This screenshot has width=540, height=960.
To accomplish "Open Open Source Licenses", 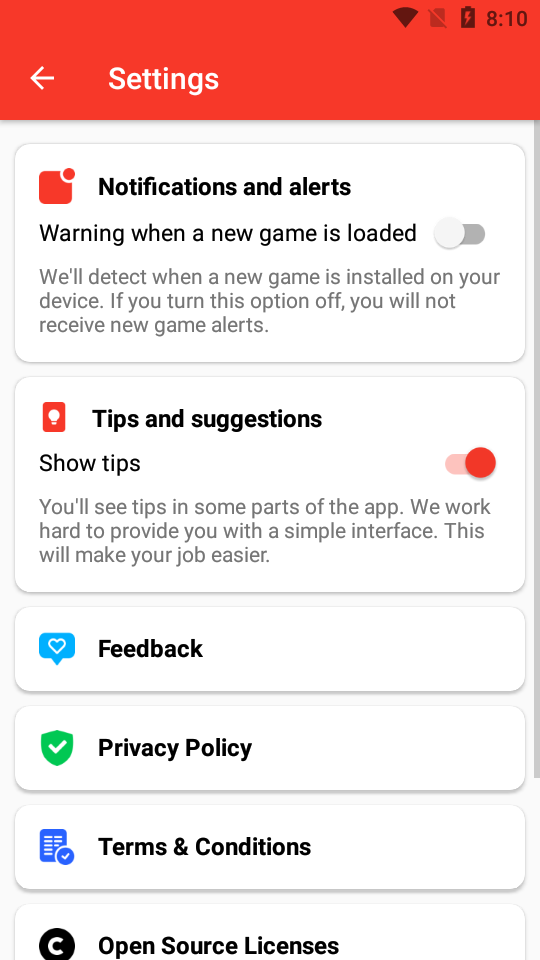I will [270, 932].
